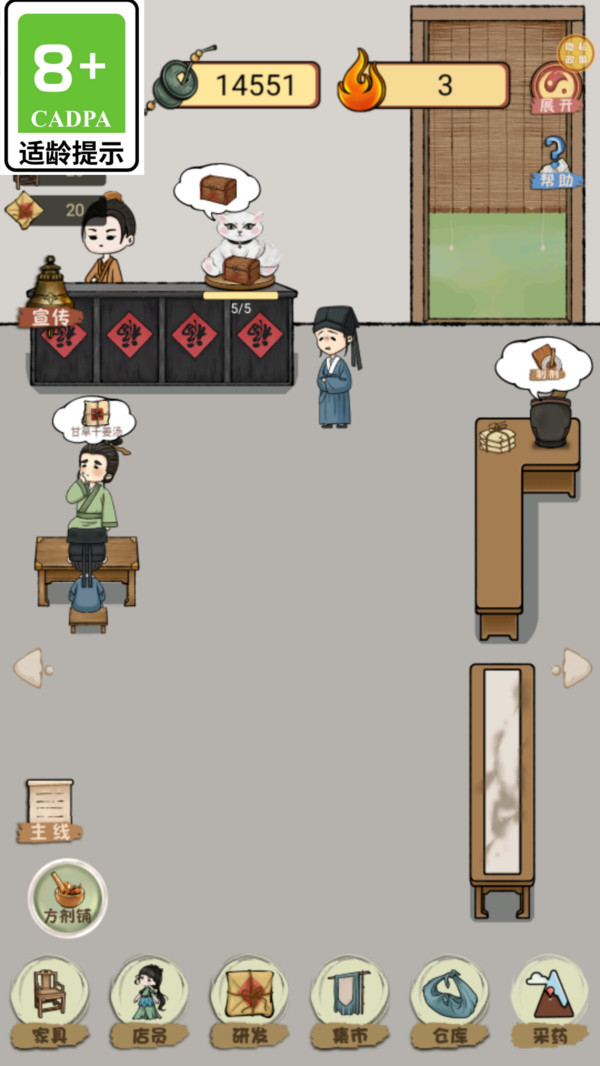Tap the CADPA 适龄提示 age notice

click(x=72, y=87)
